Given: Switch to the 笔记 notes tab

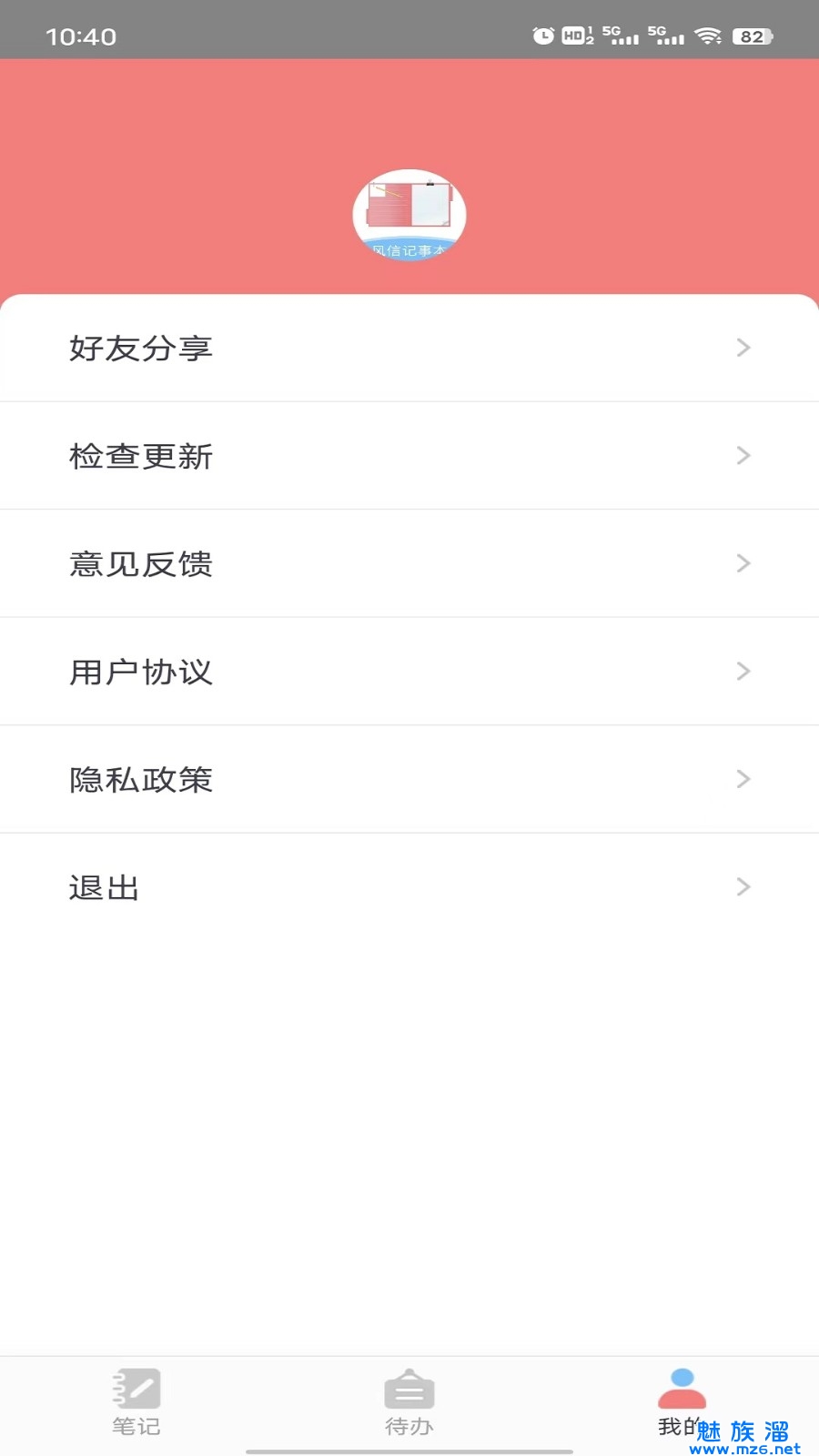Looking at the screenshot, I should [x=136, y=1401].
